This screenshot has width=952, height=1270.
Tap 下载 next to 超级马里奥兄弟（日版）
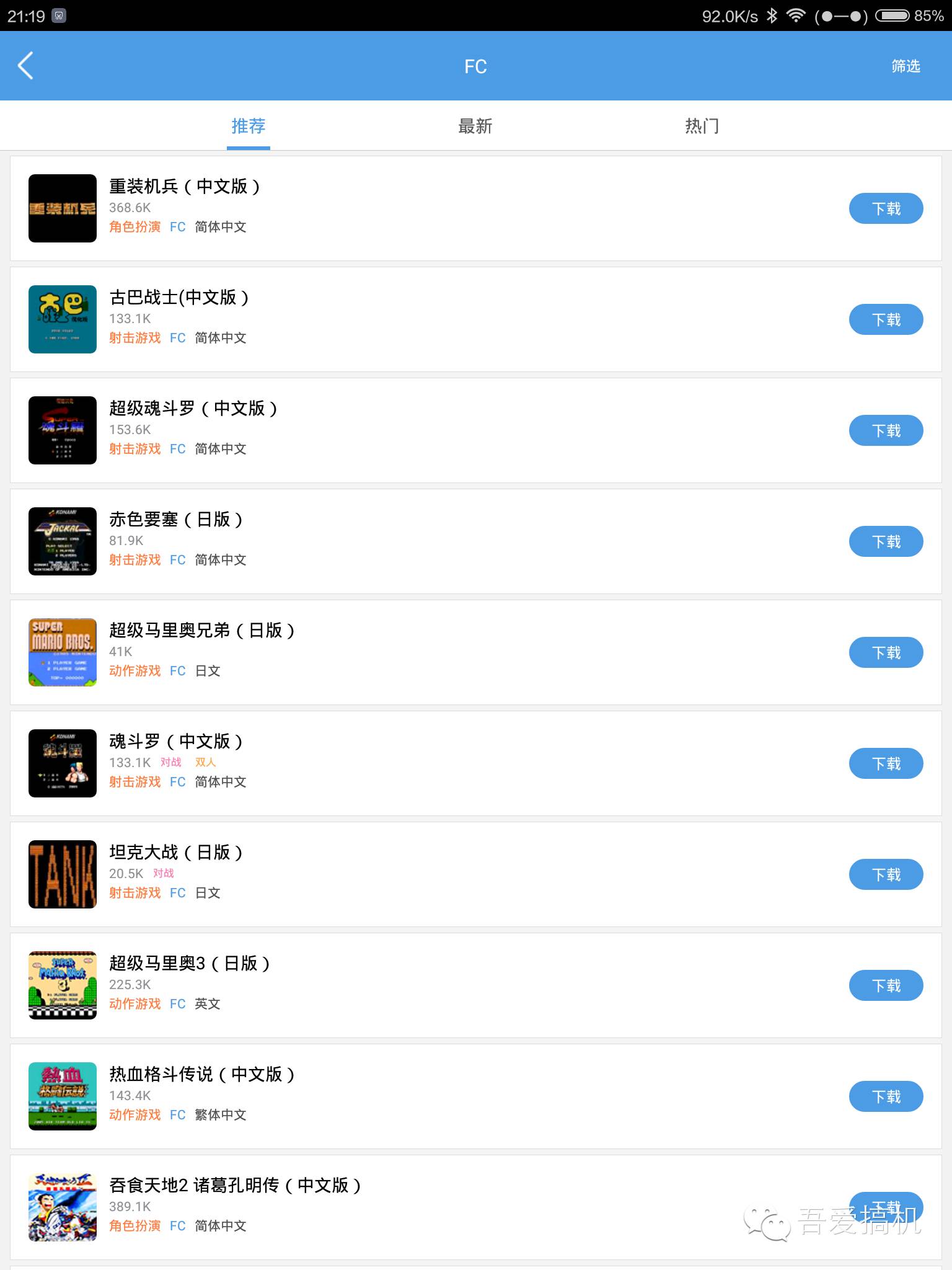[x=885, y=652]
